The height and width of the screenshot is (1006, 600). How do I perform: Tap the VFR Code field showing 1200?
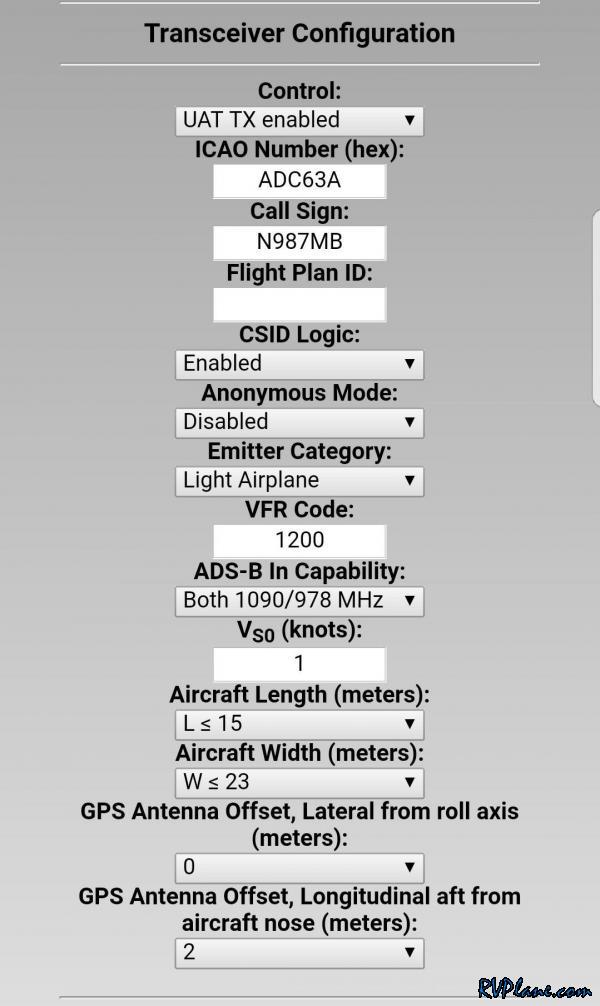click(x=300, y=541)
